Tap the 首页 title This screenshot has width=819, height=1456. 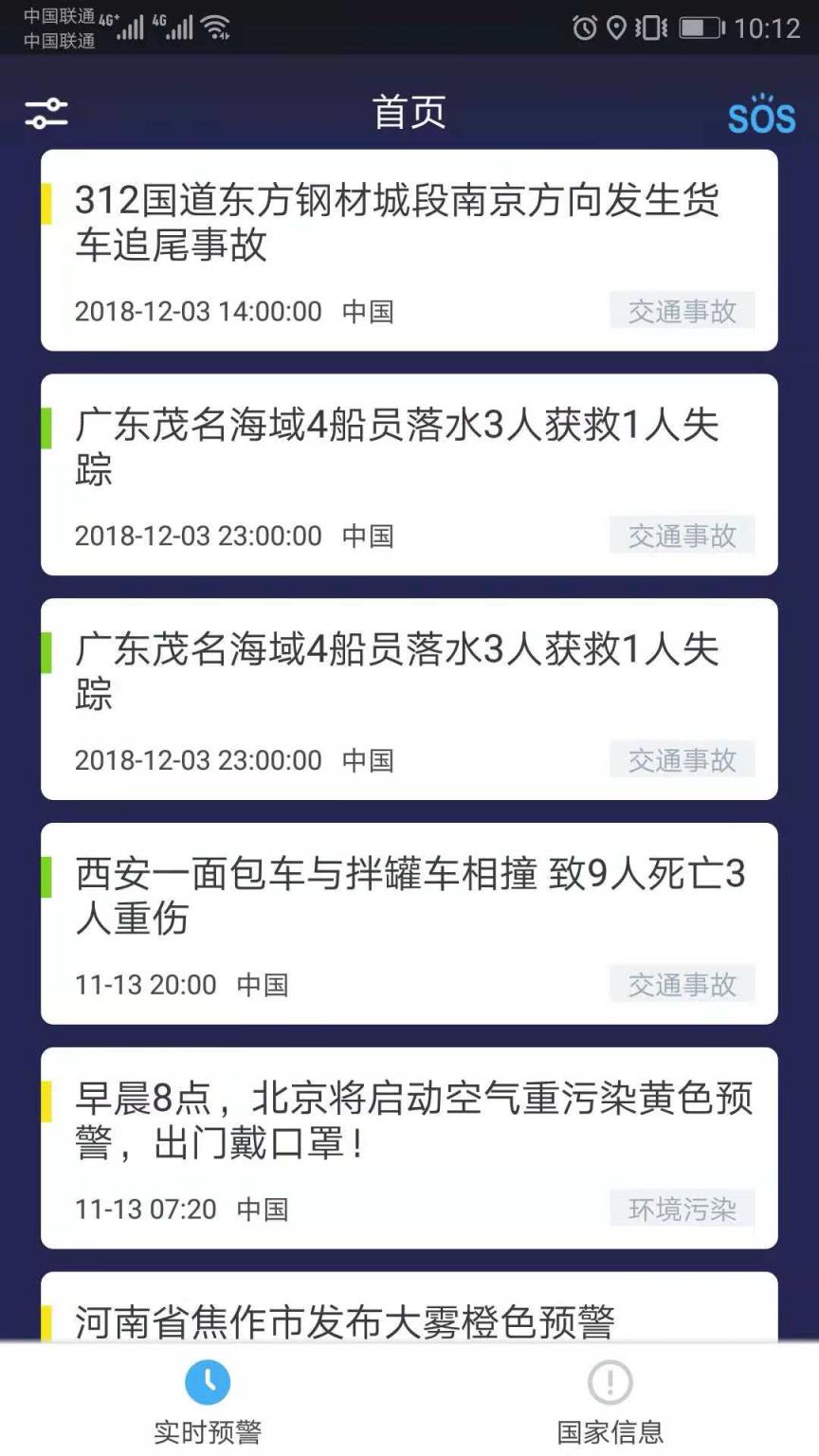click(x=409, y=113)
